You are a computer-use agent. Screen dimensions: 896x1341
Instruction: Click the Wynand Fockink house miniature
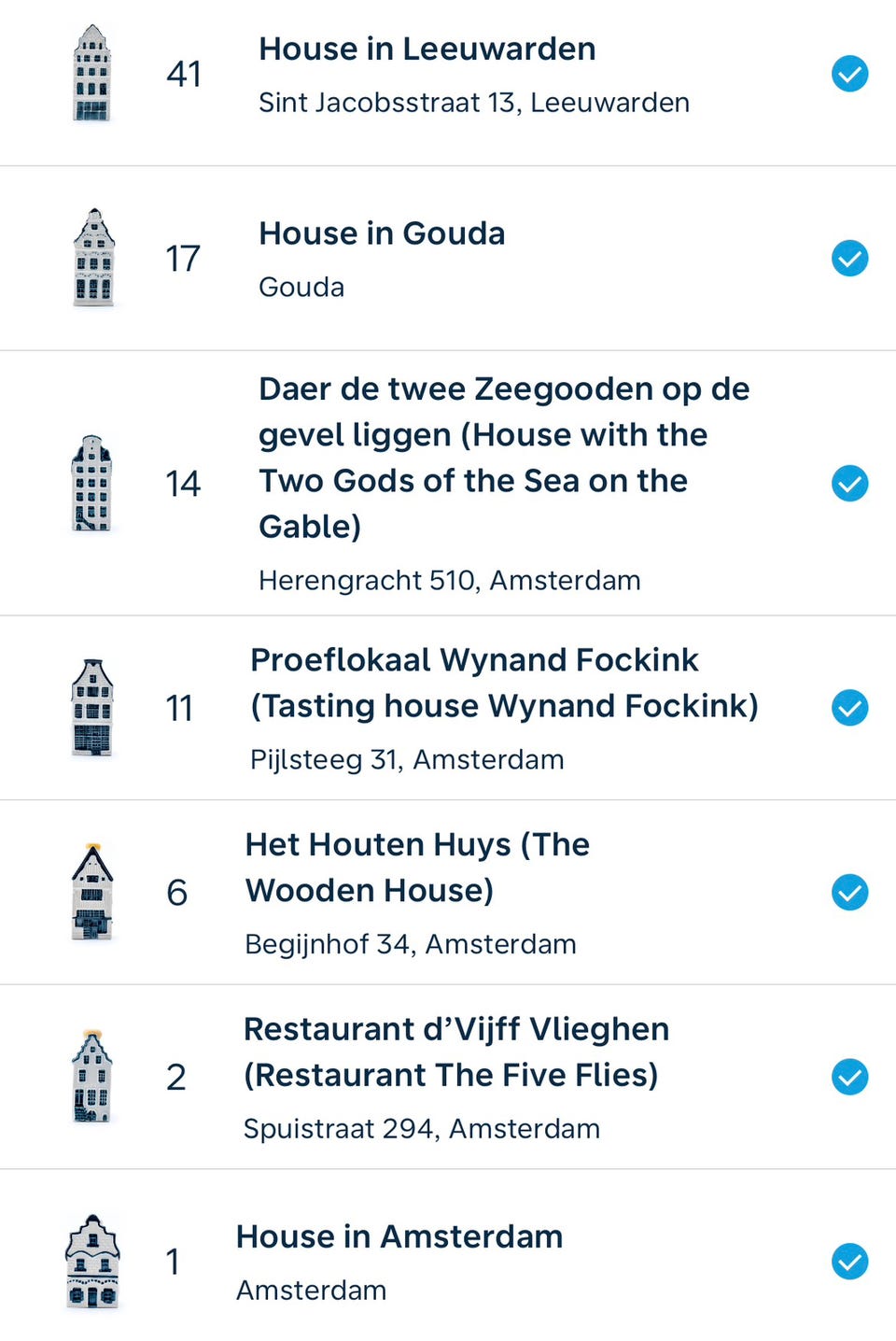(92, 707)
